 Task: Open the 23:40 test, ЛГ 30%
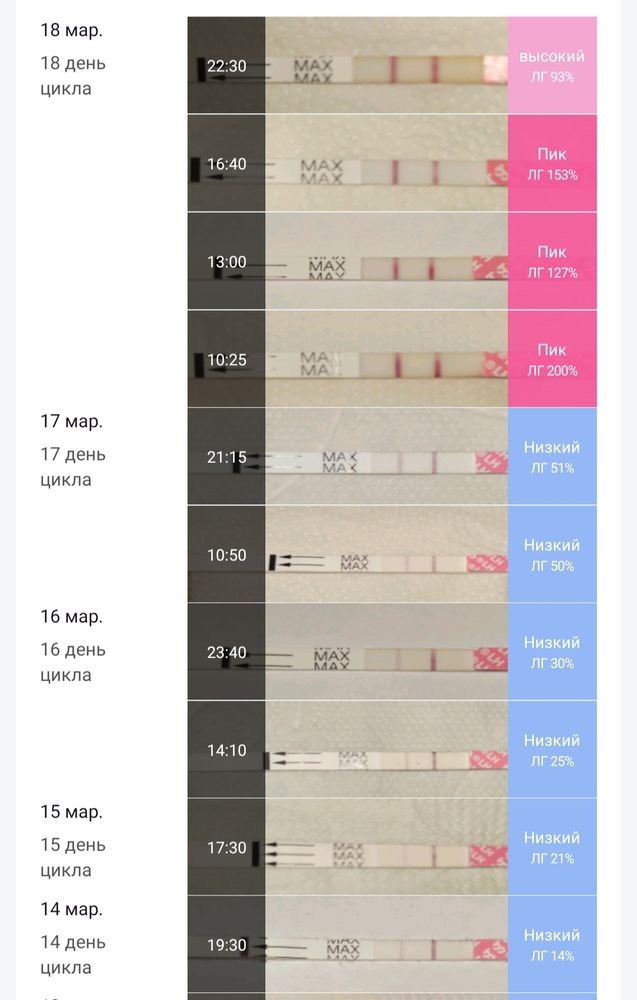pyautogui.click(x=390, y=652)
